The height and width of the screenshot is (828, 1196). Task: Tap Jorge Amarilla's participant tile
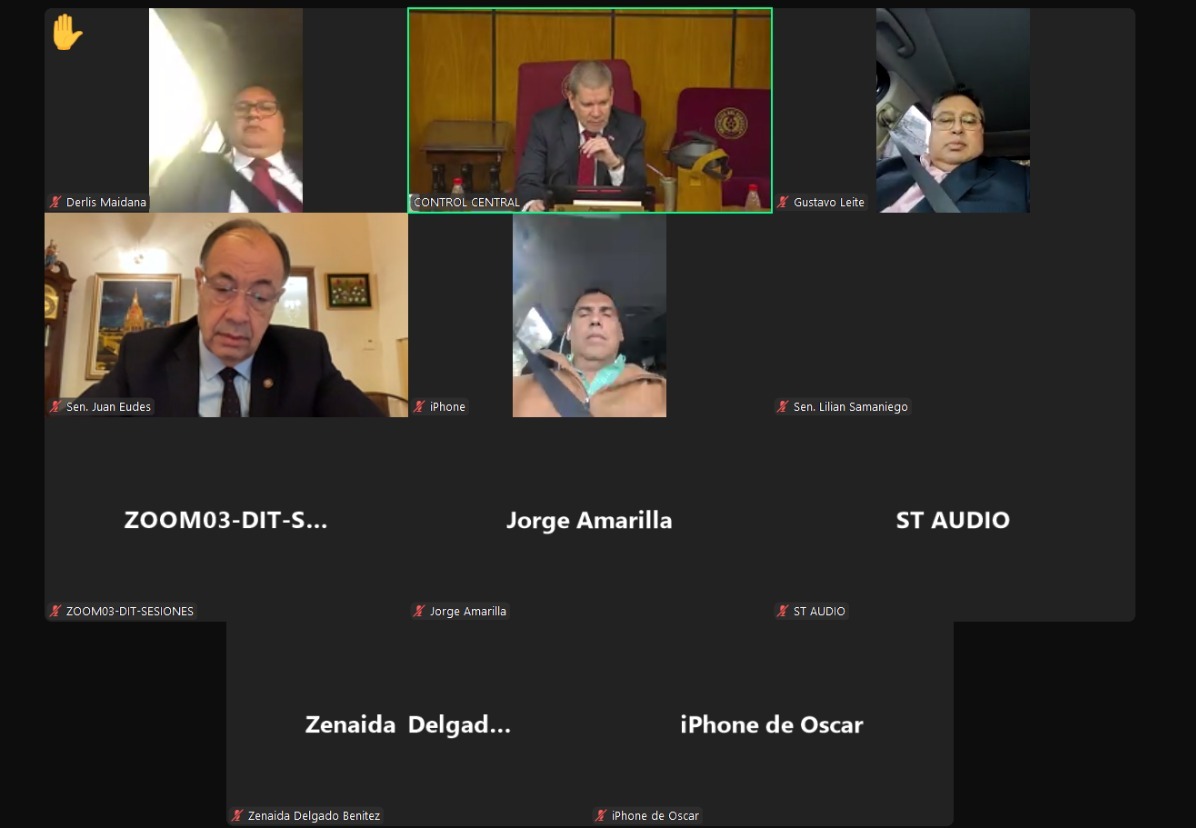pyautogui.click(x=589, y=519)
